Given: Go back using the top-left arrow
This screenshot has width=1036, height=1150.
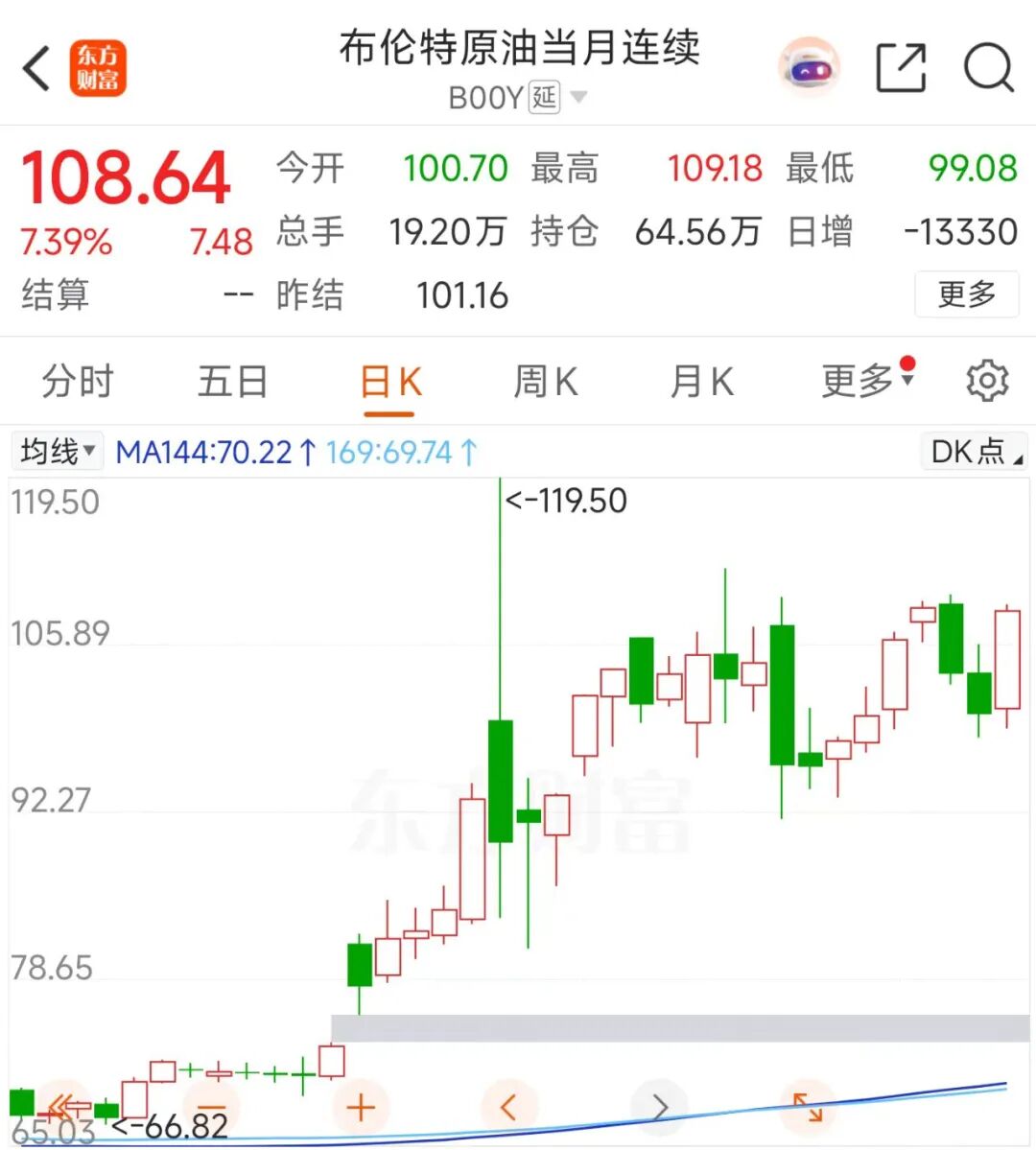Looking at the screenshot, I should coord(36,69).
